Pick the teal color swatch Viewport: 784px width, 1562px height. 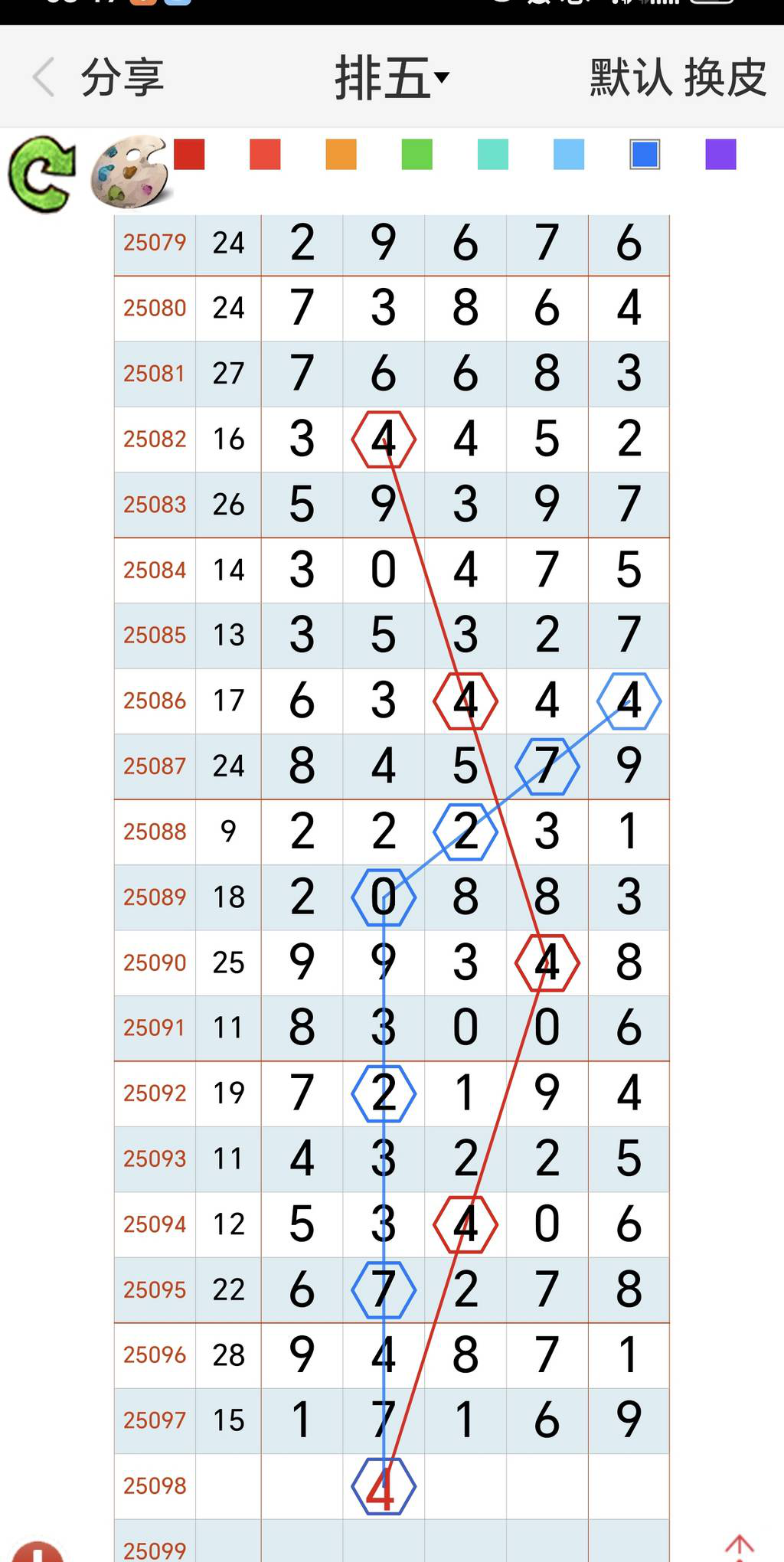[492, 154]
